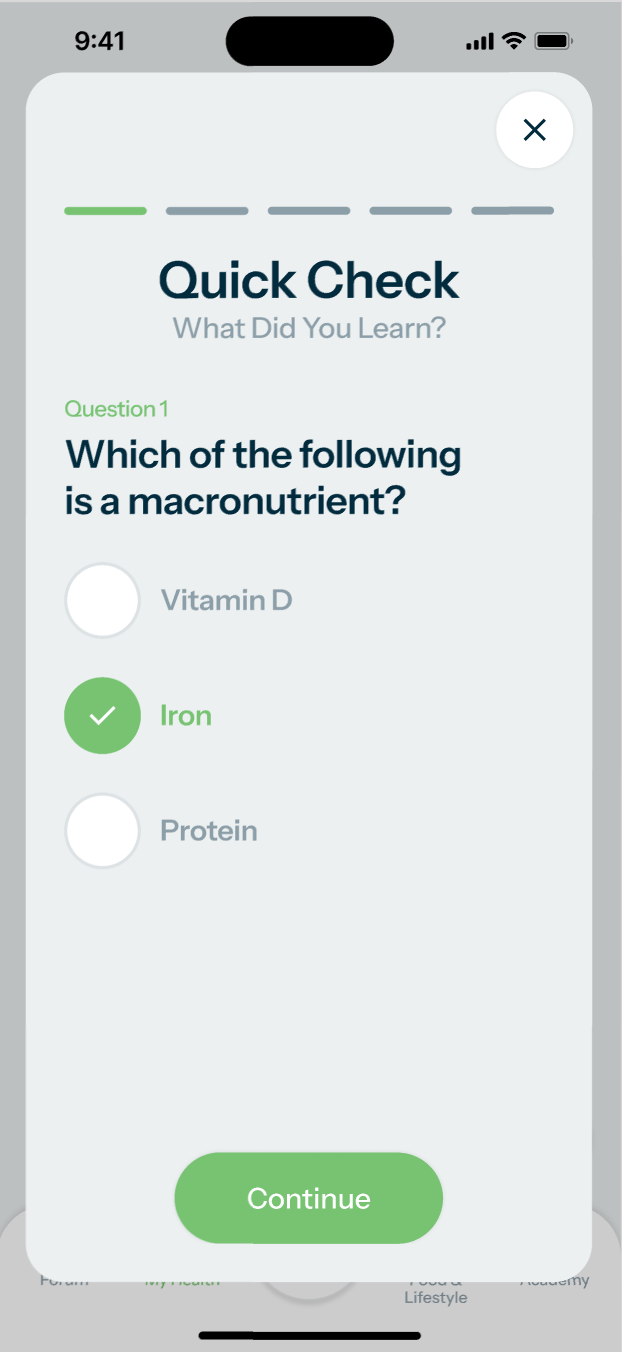Close the Quick Check quiz
The height and width of the screenshot is (1352, 622).
tap(534, 130)
